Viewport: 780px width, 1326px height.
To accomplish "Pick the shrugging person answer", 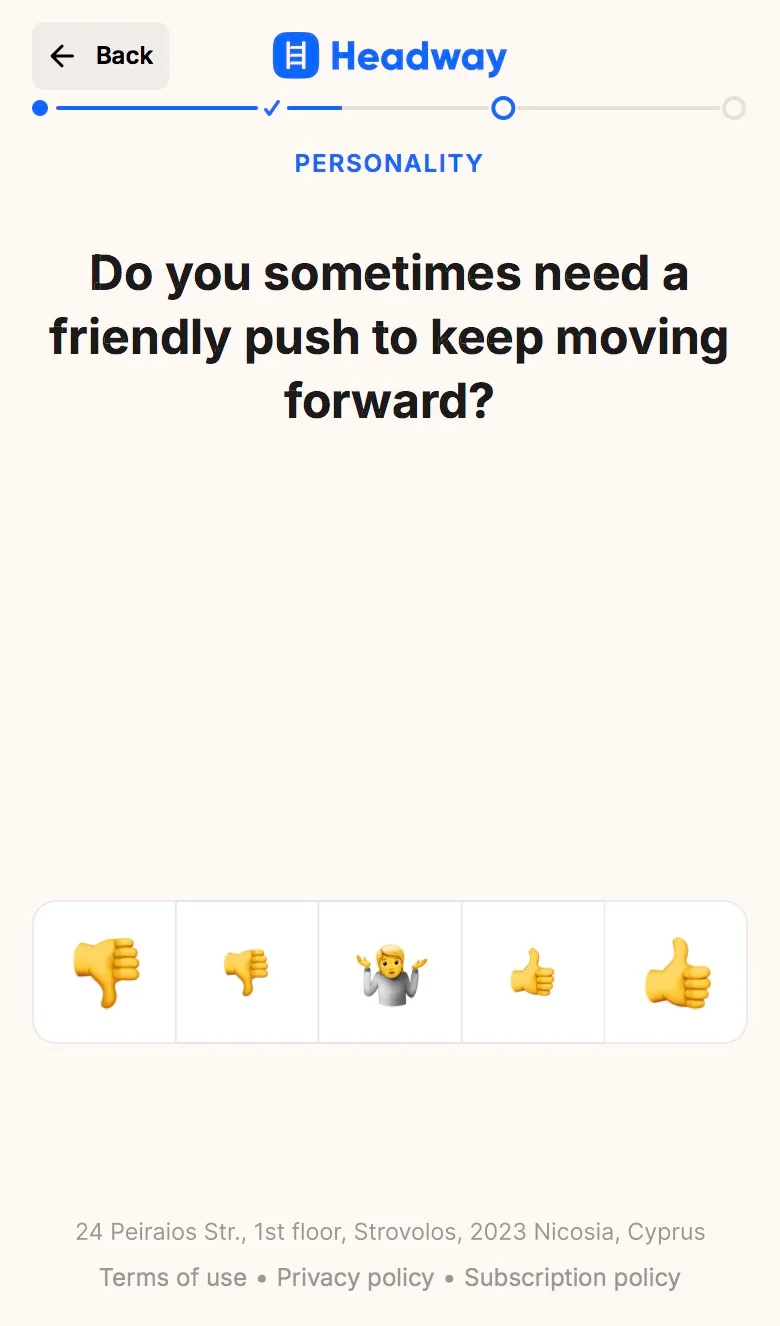I will click(390, 972).
